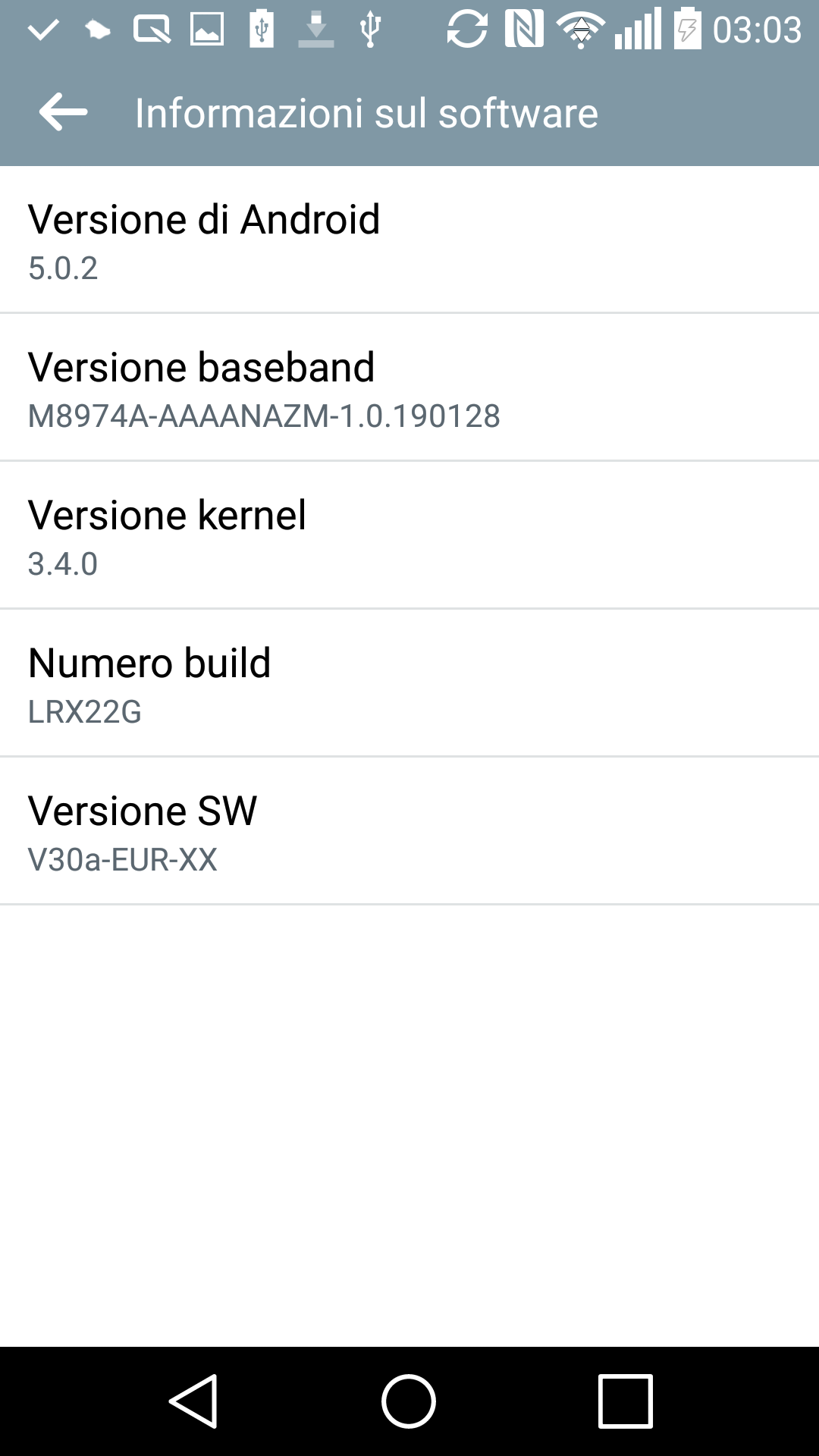819x1456 pixels.
Task: Tap the Numero build row
Action: [x=409, y=682]
